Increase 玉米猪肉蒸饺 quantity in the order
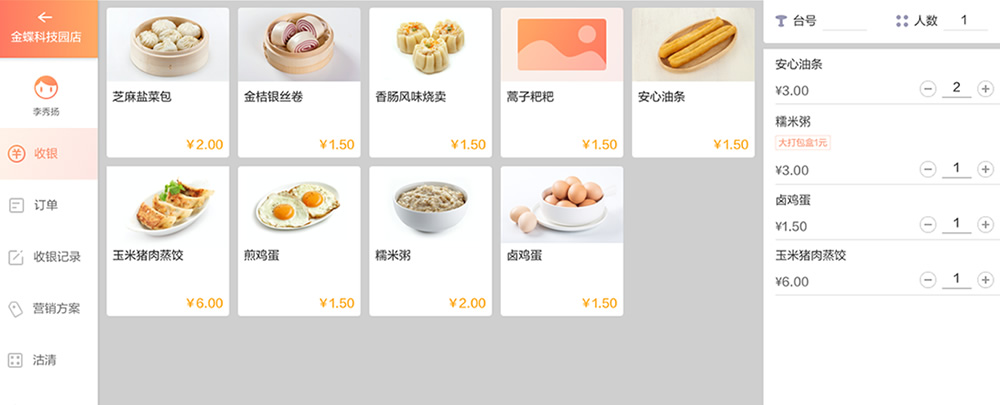 point(985,280)
